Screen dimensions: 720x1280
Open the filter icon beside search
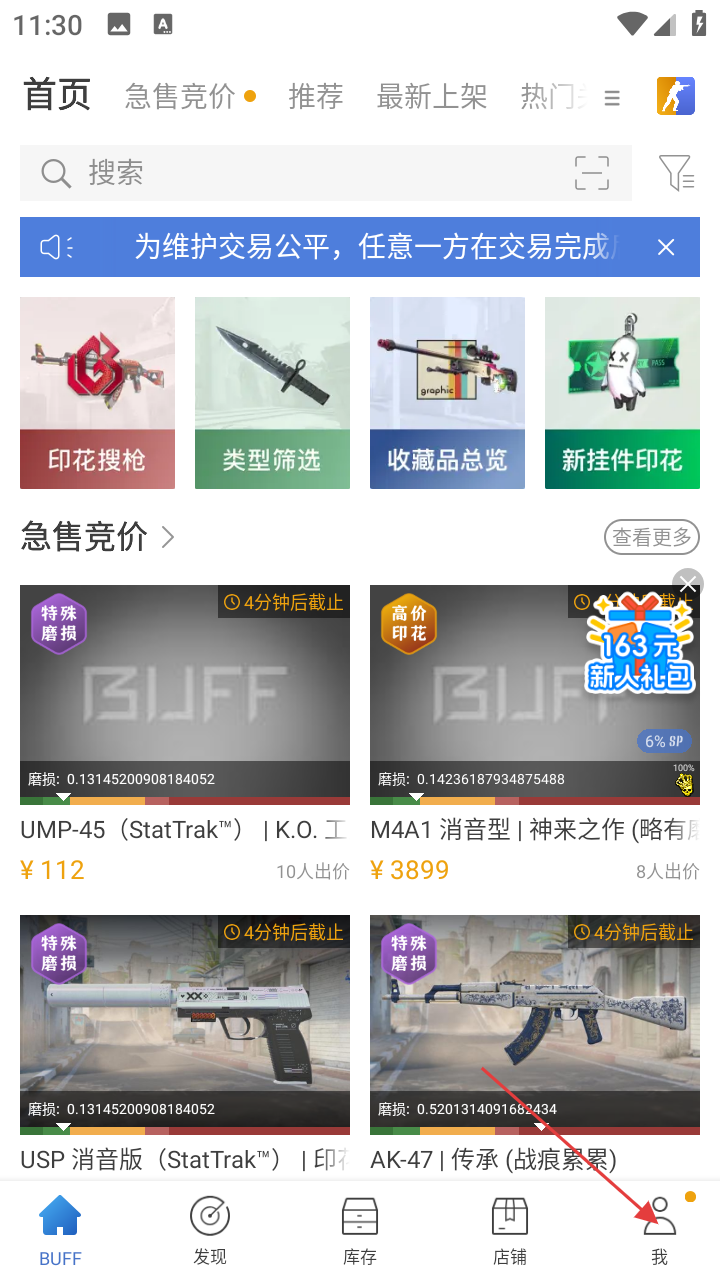pyautogui.click(x=677, y=173)
